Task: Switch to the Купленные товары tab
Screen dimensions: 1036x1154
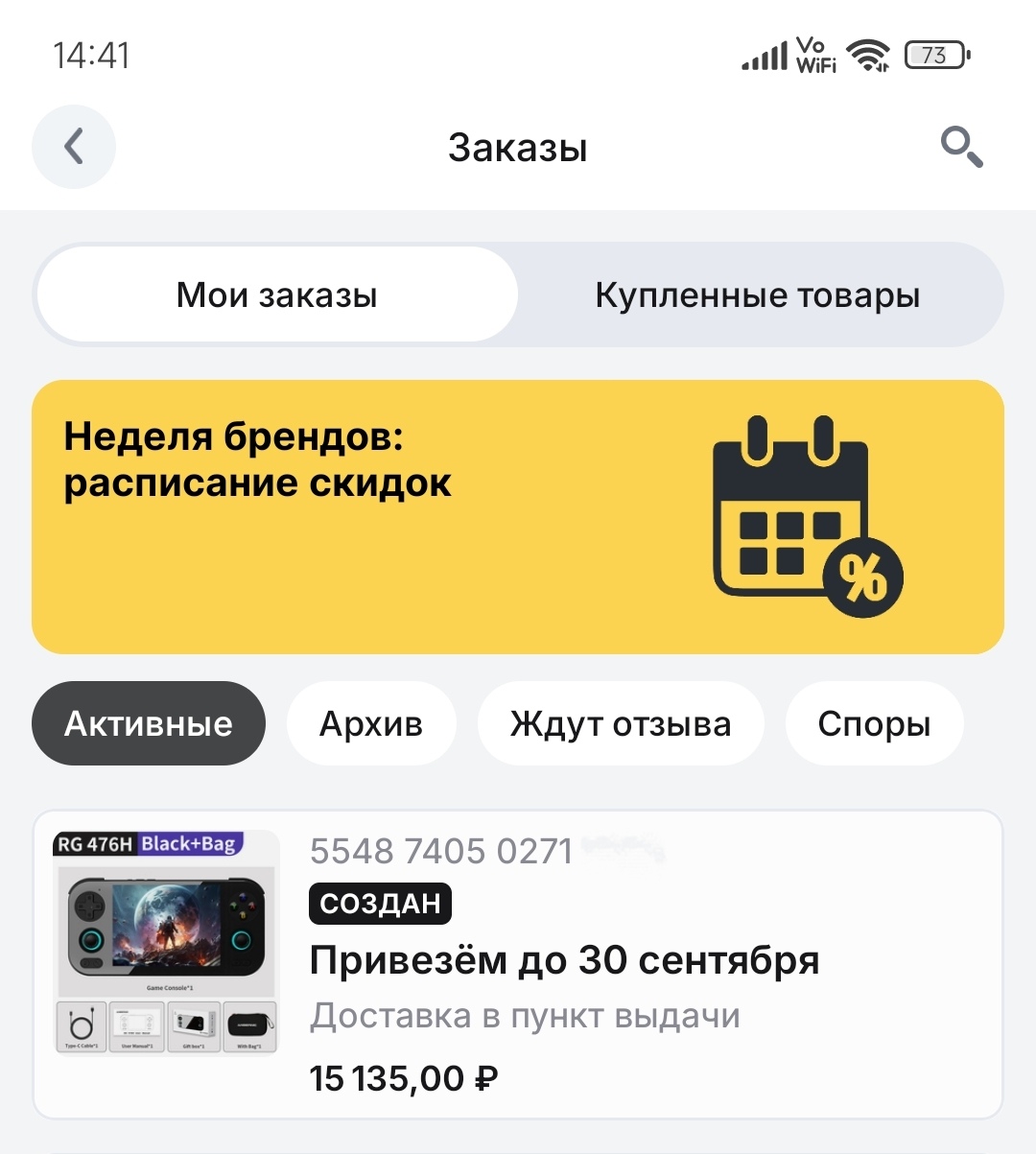Action: pos(757,294)
